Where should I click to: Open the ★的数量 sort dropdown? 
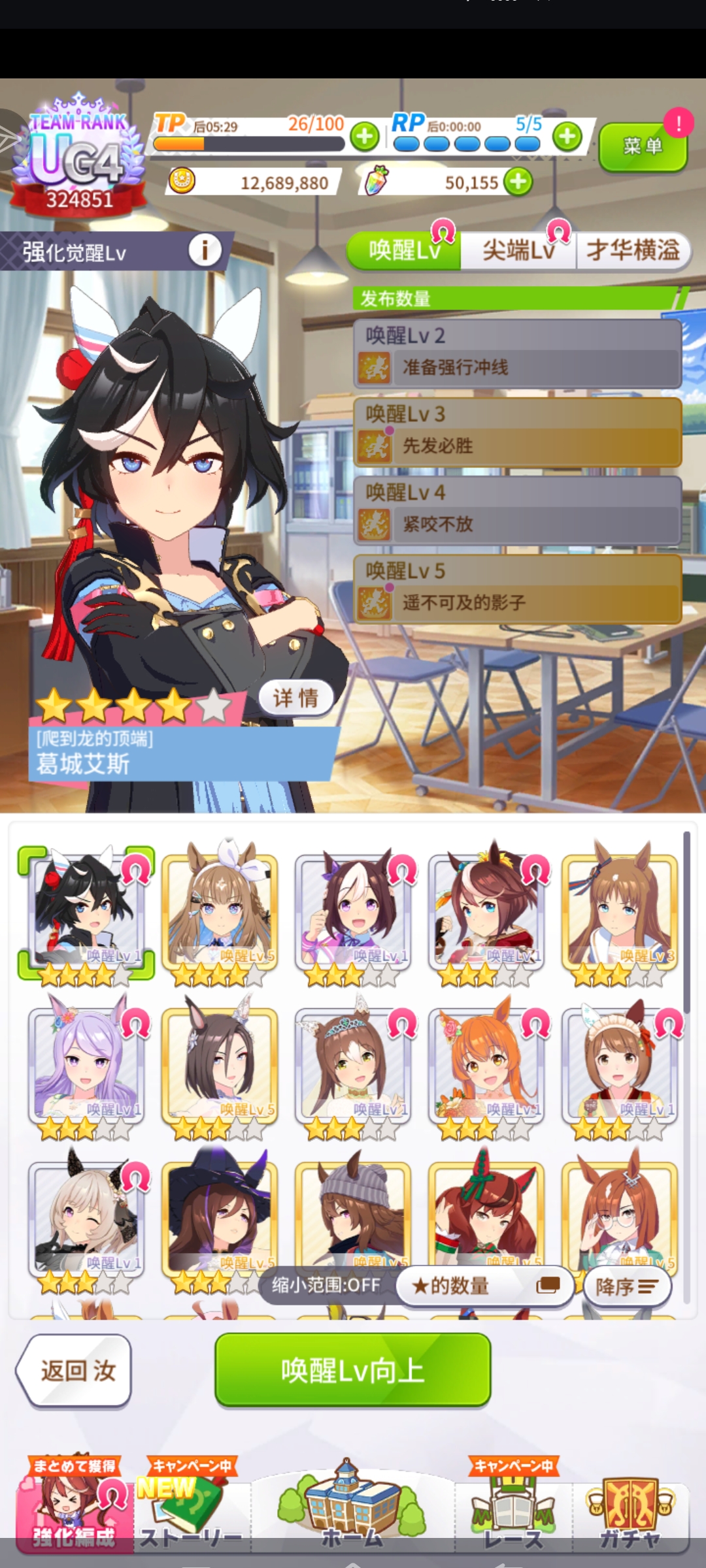(484, 1286)
